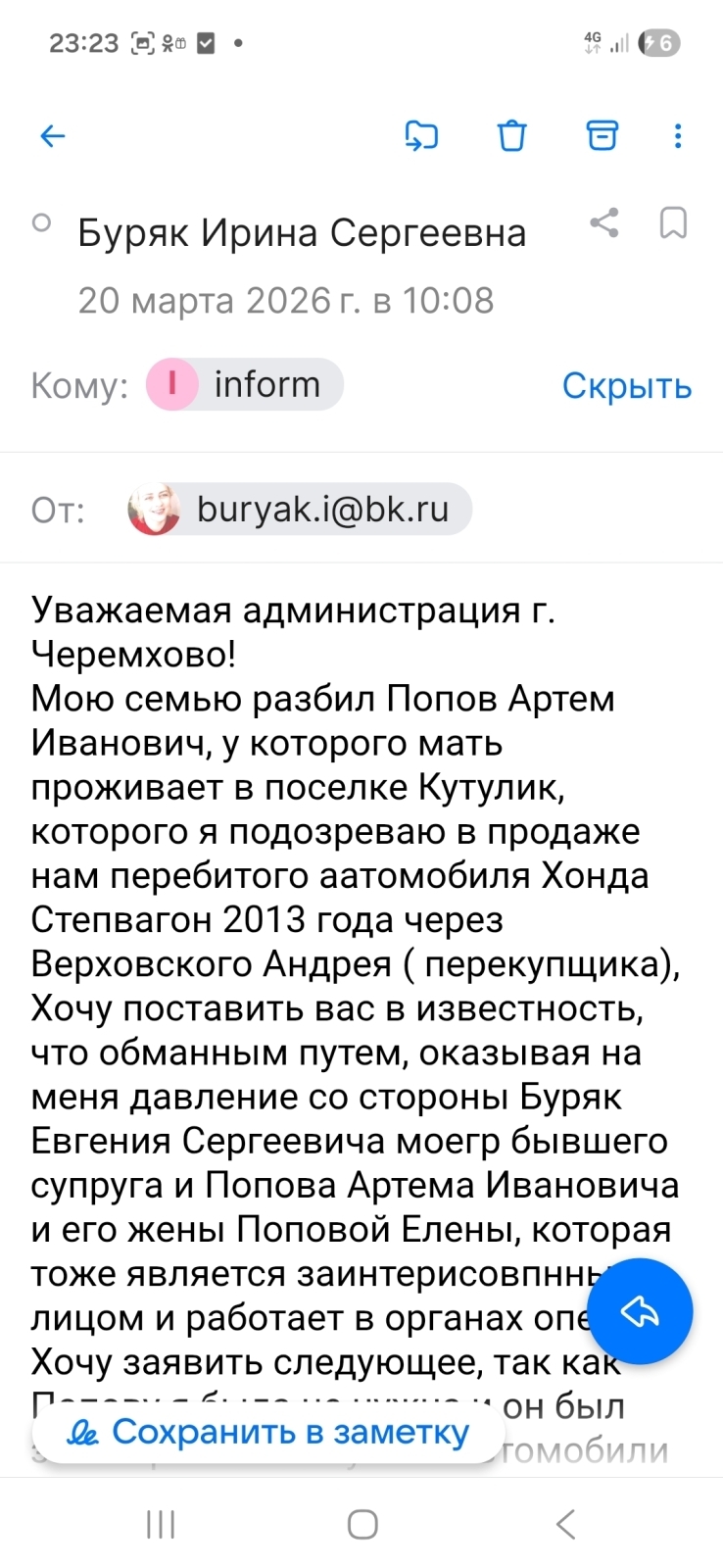Reply using the blue floating button
The image size is (723, 1568).
640,1311
